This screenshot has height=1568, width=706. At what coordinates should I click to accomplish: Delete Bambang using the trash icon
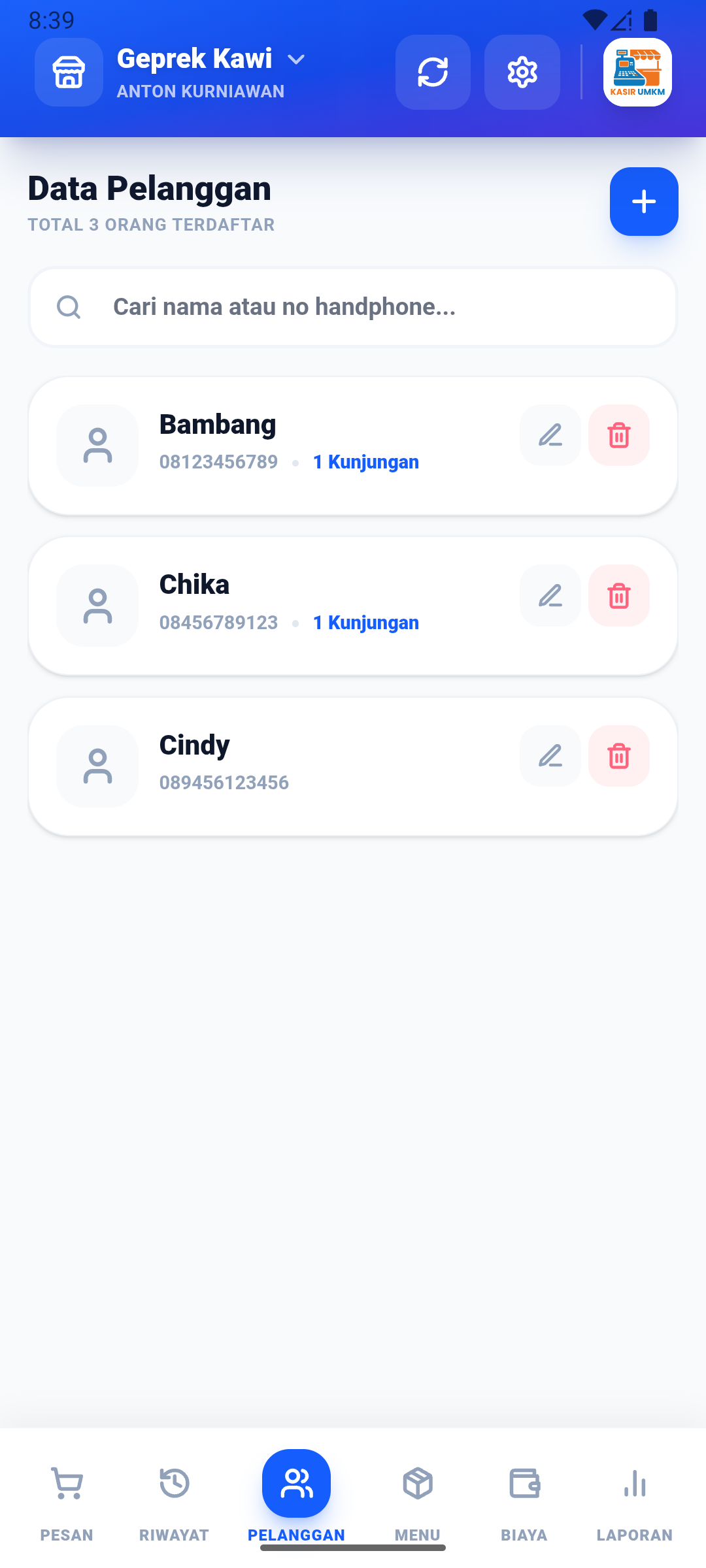coord(618,435)
